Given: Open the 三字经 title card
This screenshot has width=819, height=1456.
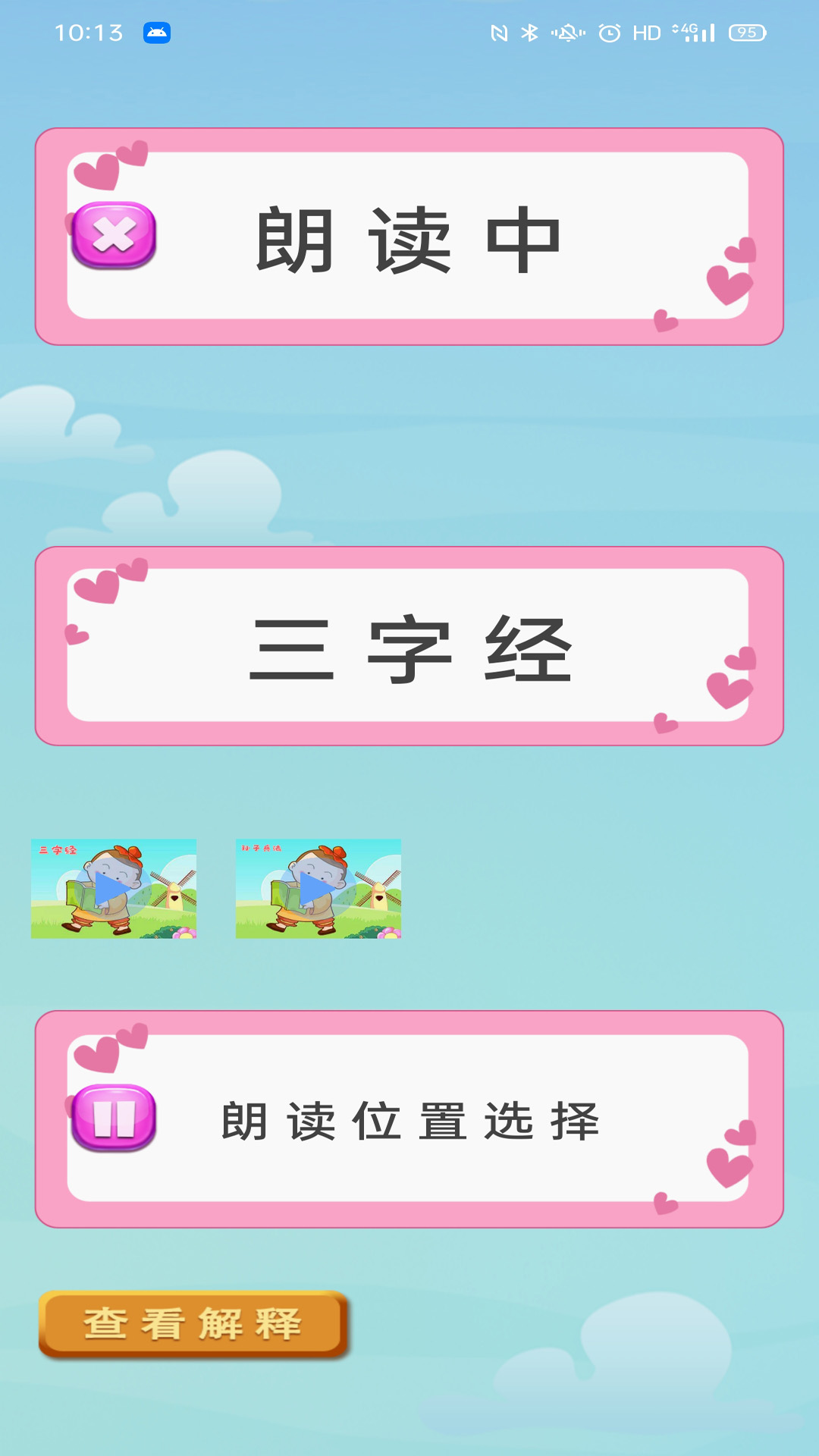Looking at the screenshot, I should [409, 646].
